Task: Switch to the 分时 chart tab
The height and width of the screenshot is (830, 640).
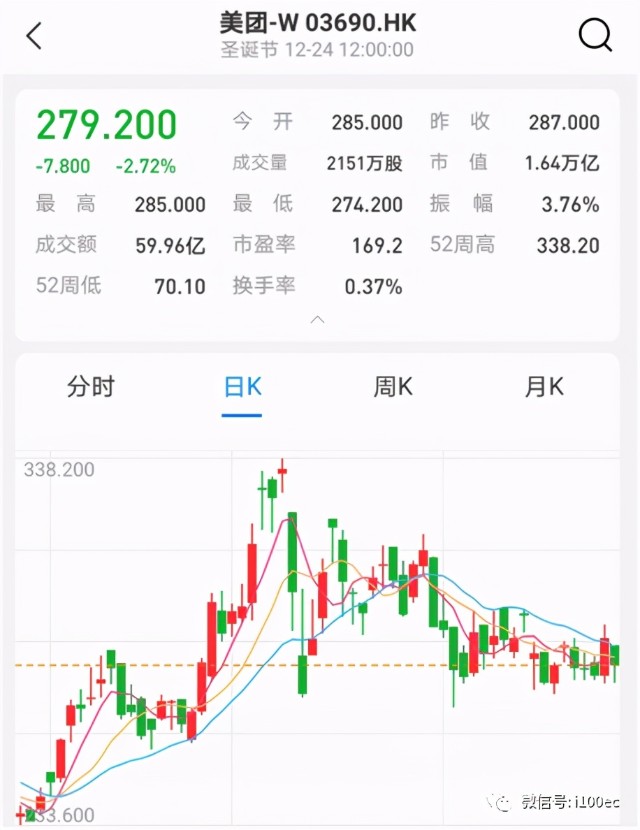Action: pyautogui.click(x=91, y=387)
